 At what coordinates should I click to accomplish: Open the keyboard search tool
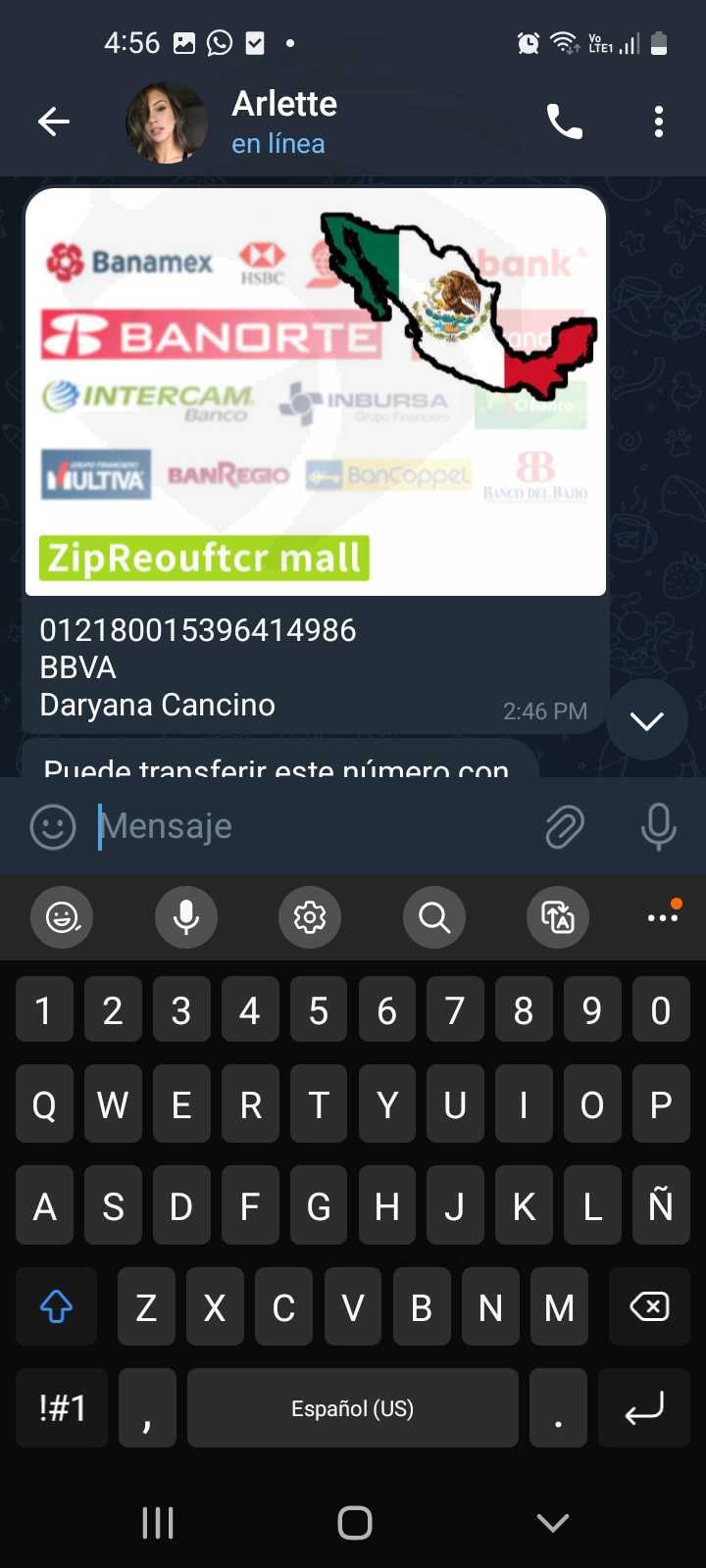433,917
